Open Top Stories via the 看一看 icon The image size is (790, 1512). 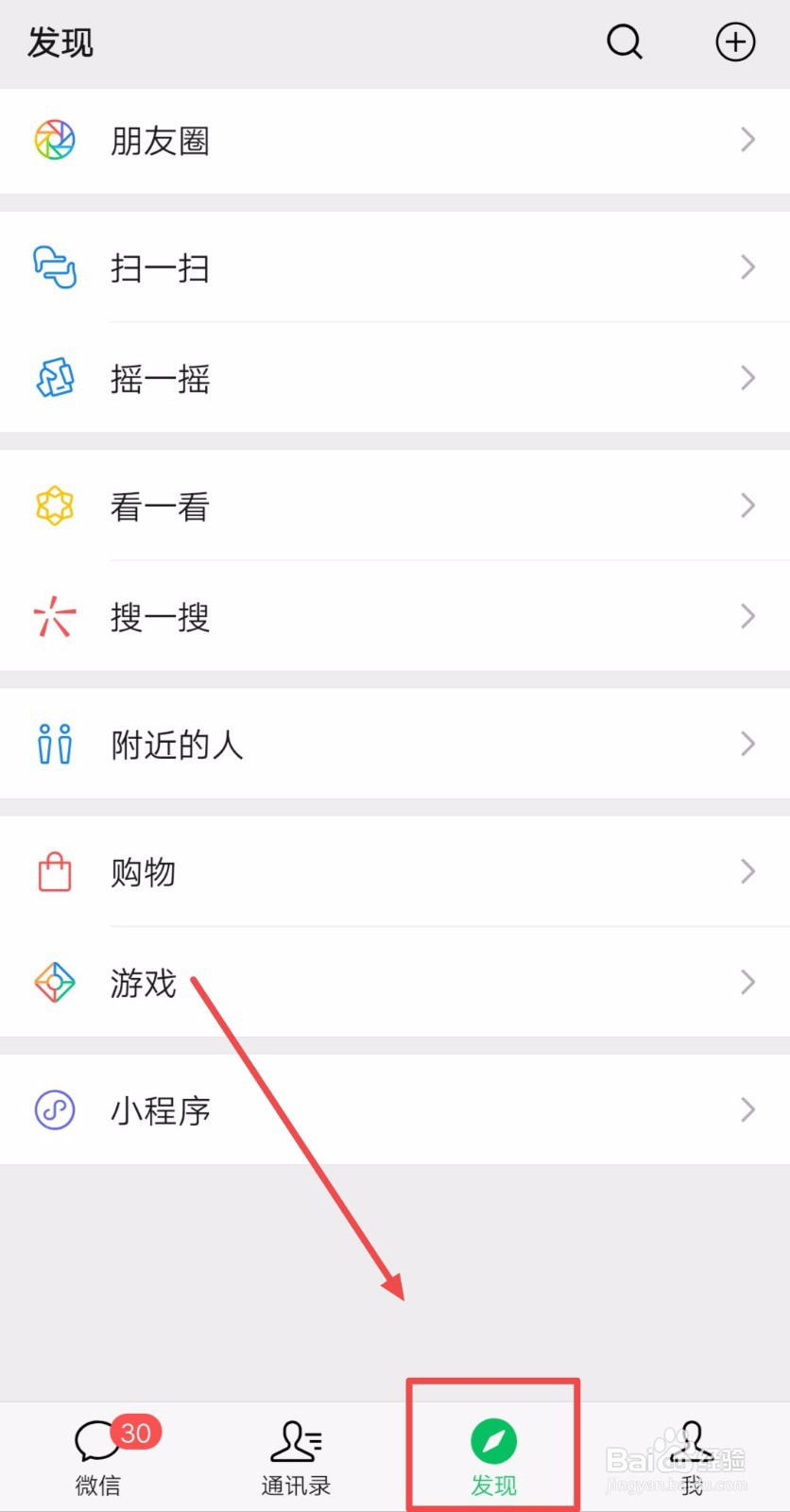pos(54,505)
